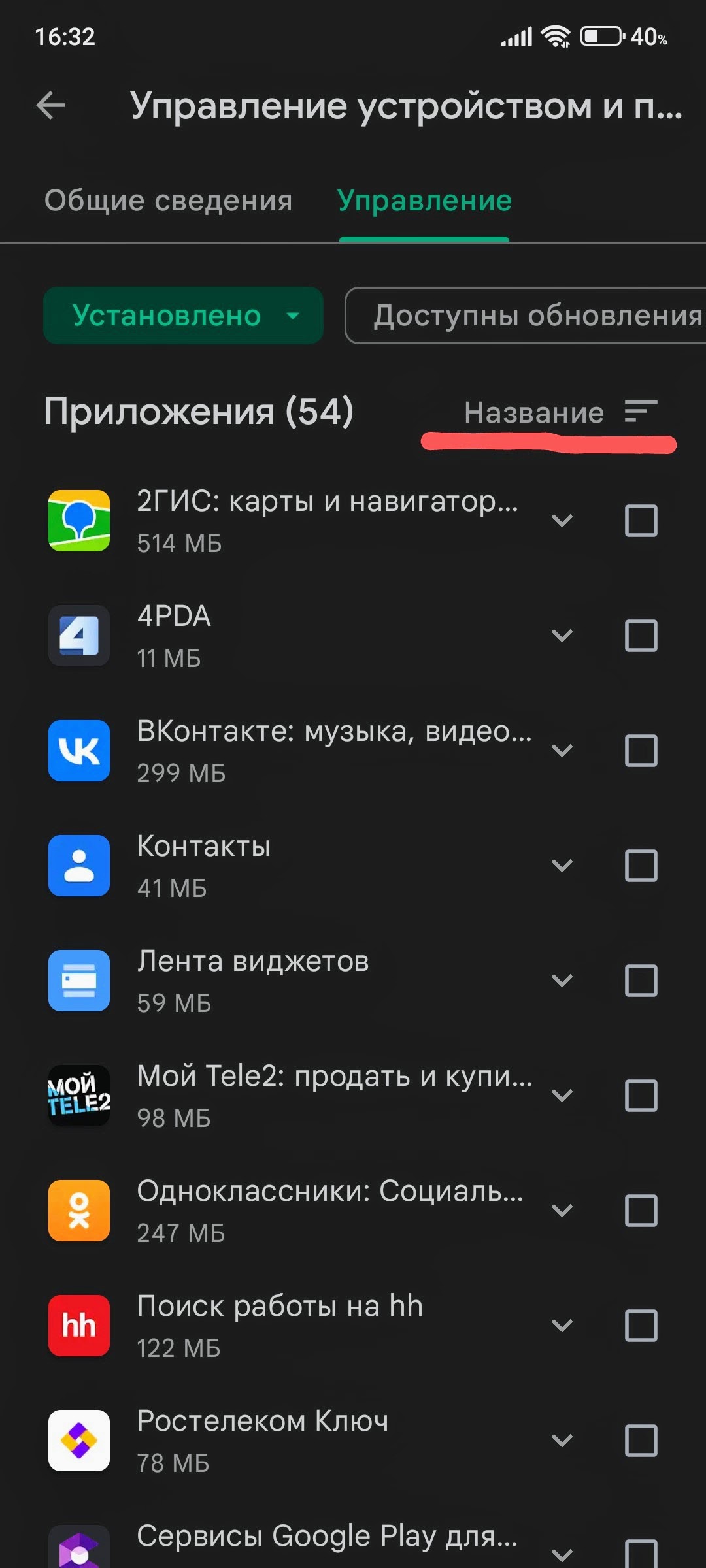The height and width of the screenshot is (1568, 706).
Task: Expand details for 4PDA
Action: [x=562, y=635]
